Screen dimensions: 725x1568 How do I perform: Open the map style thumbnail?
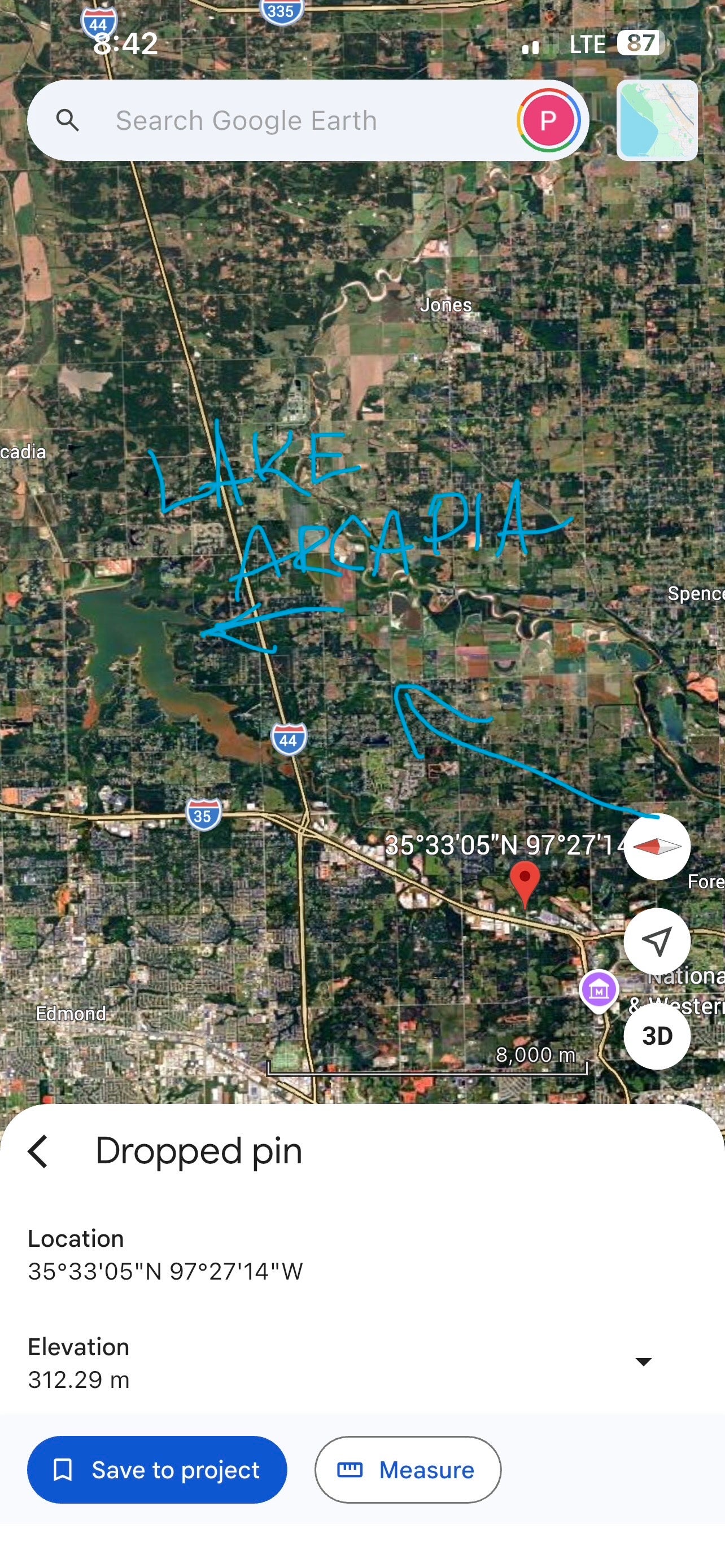[x=657, y=121]
